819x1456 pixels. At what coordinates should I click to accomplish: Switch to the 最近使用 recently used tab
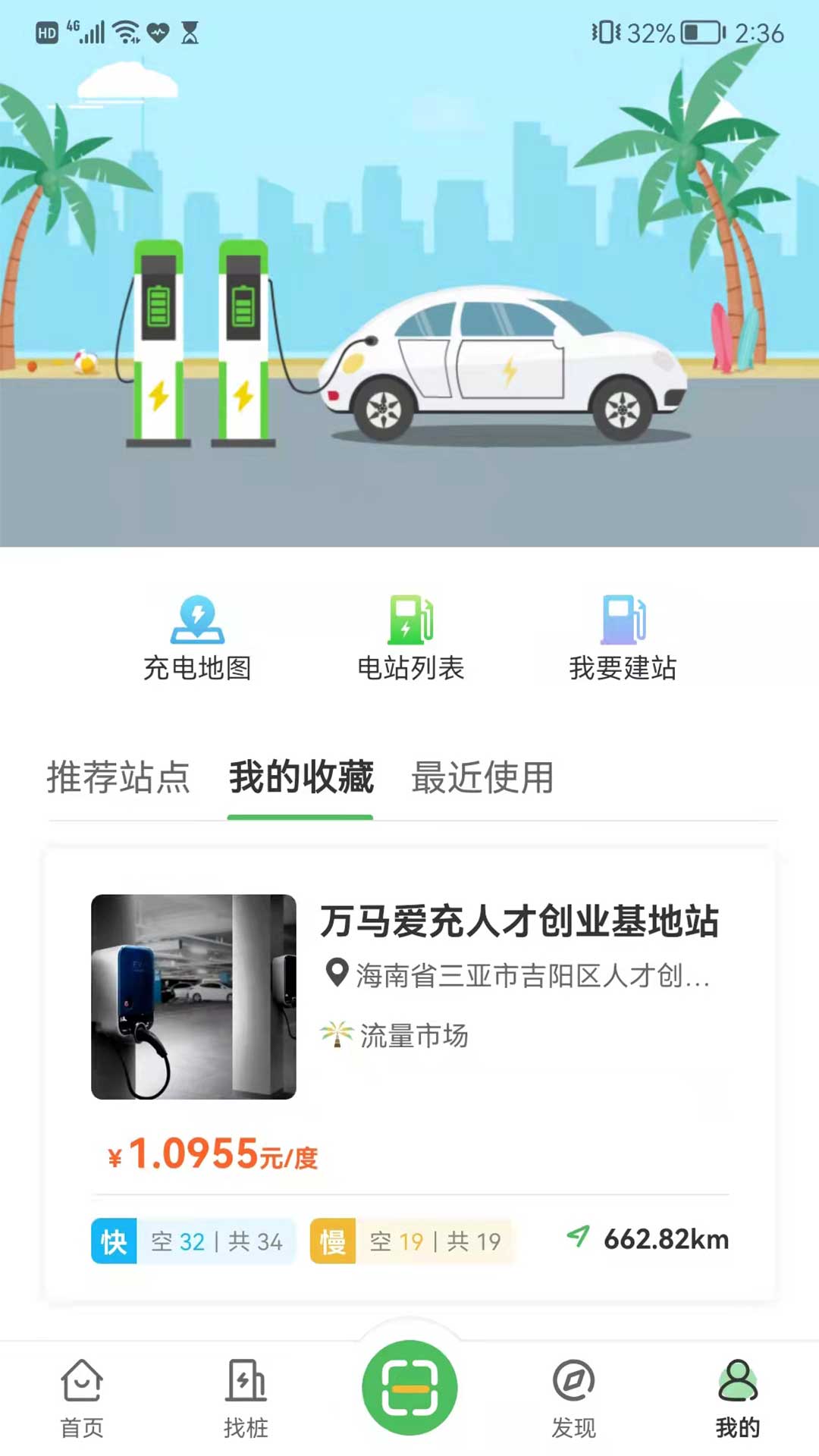pos(483,779)
